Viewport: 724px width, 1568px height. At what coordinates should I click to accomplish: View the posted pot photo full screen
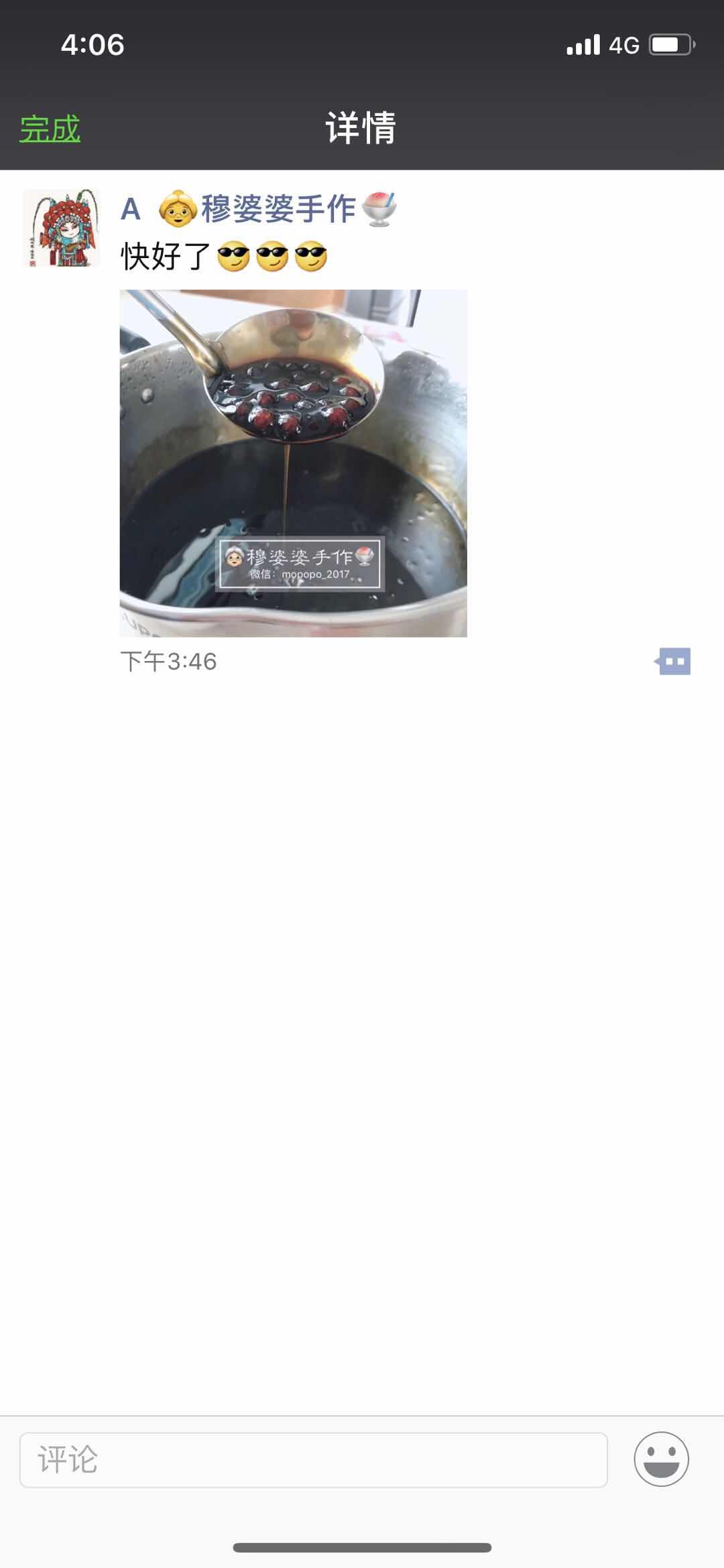tap(293, 463)
